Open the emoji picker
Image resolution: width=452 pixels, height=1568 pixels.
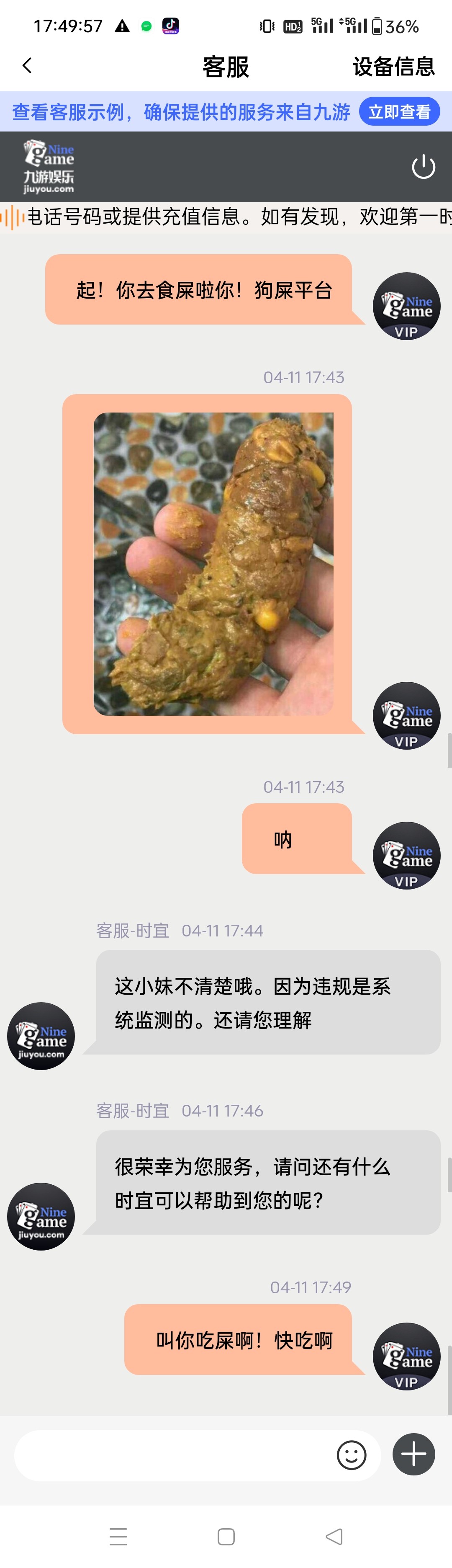352,1455
